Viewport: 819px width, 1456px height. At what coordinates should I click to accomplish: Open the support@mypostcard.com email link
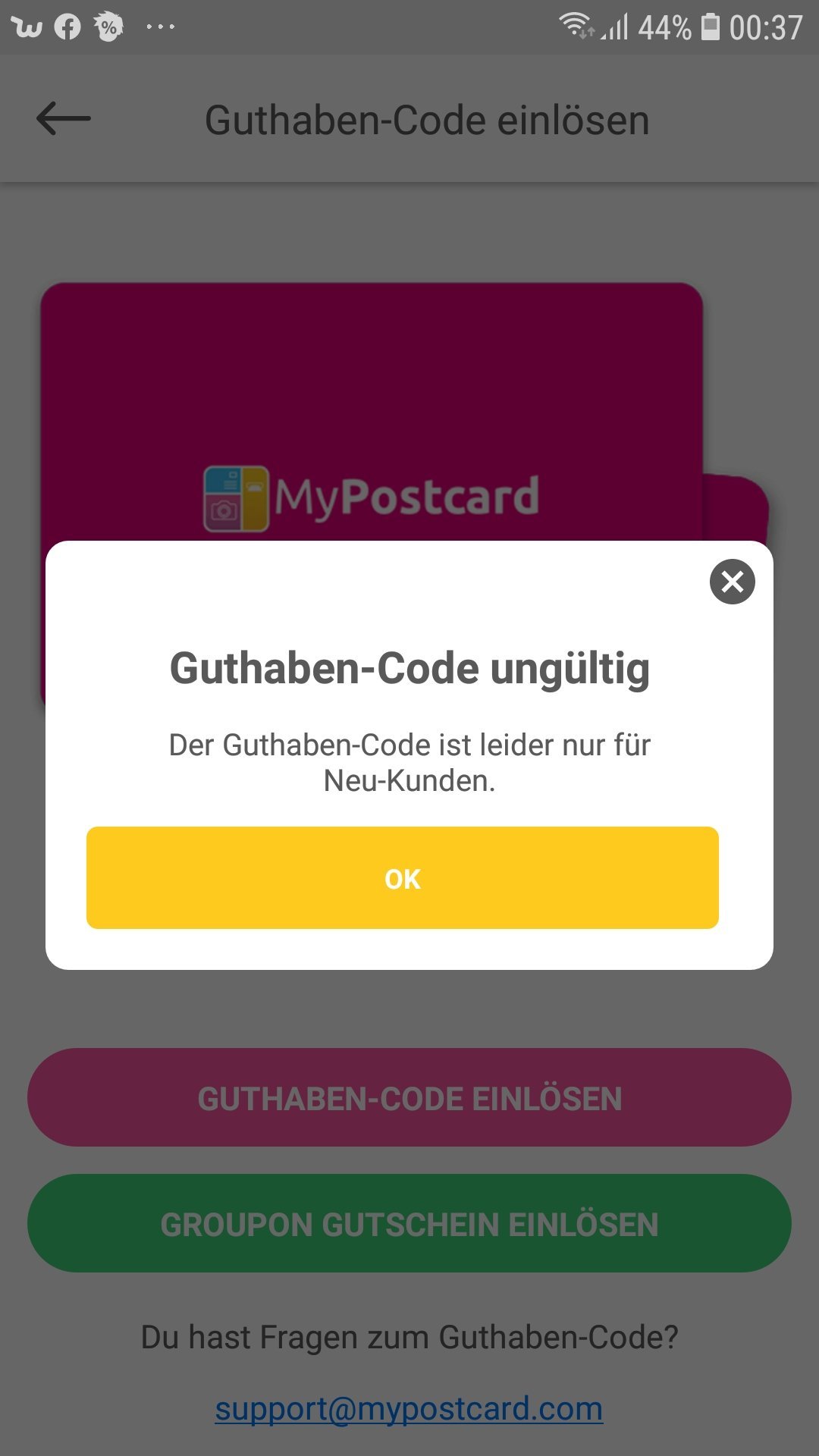409,1409
